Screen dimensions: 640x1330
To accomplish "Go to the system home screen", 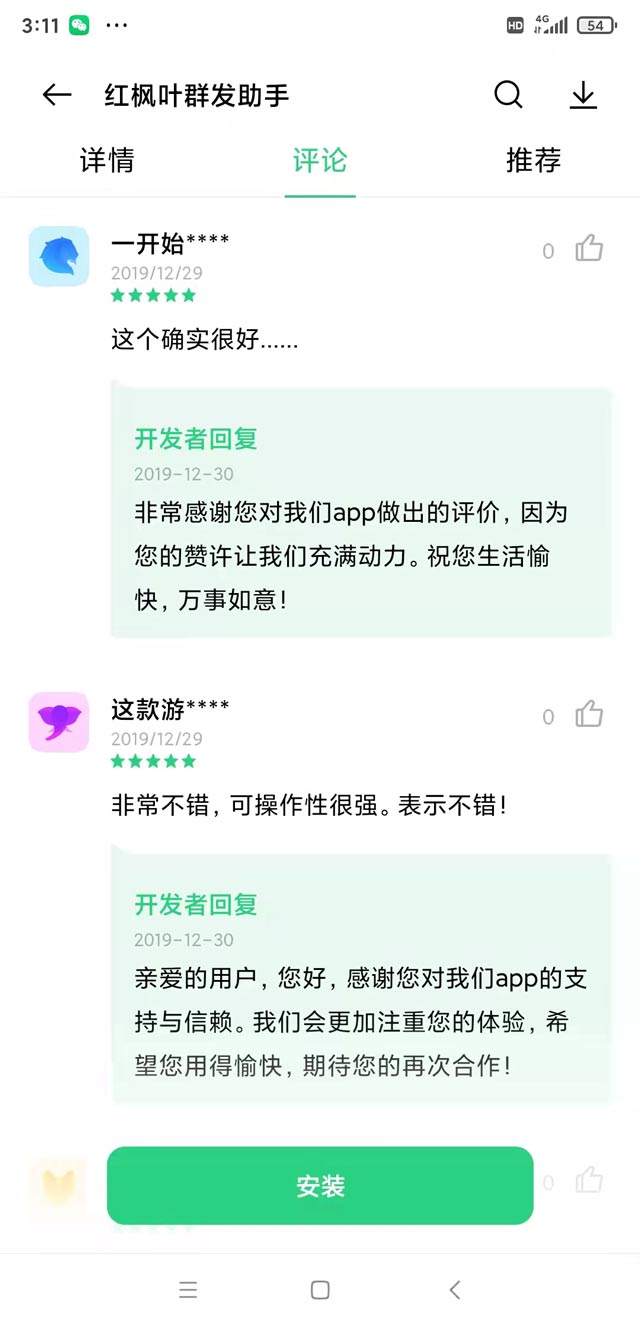I will 320,1290.
